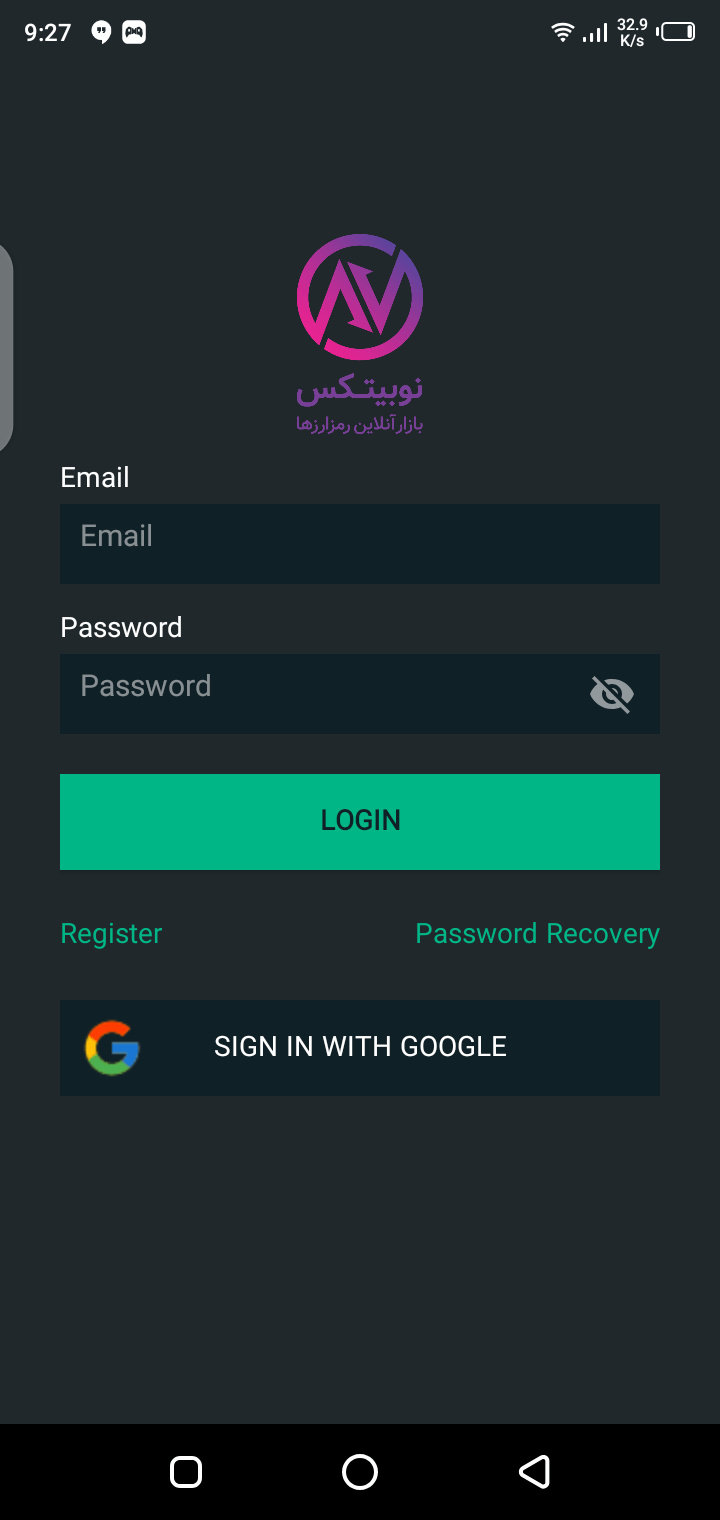Tap the green LOGIN button
Image resolution: width=720 pixels, height=1520 pixels.
click(x=360, y=821)
